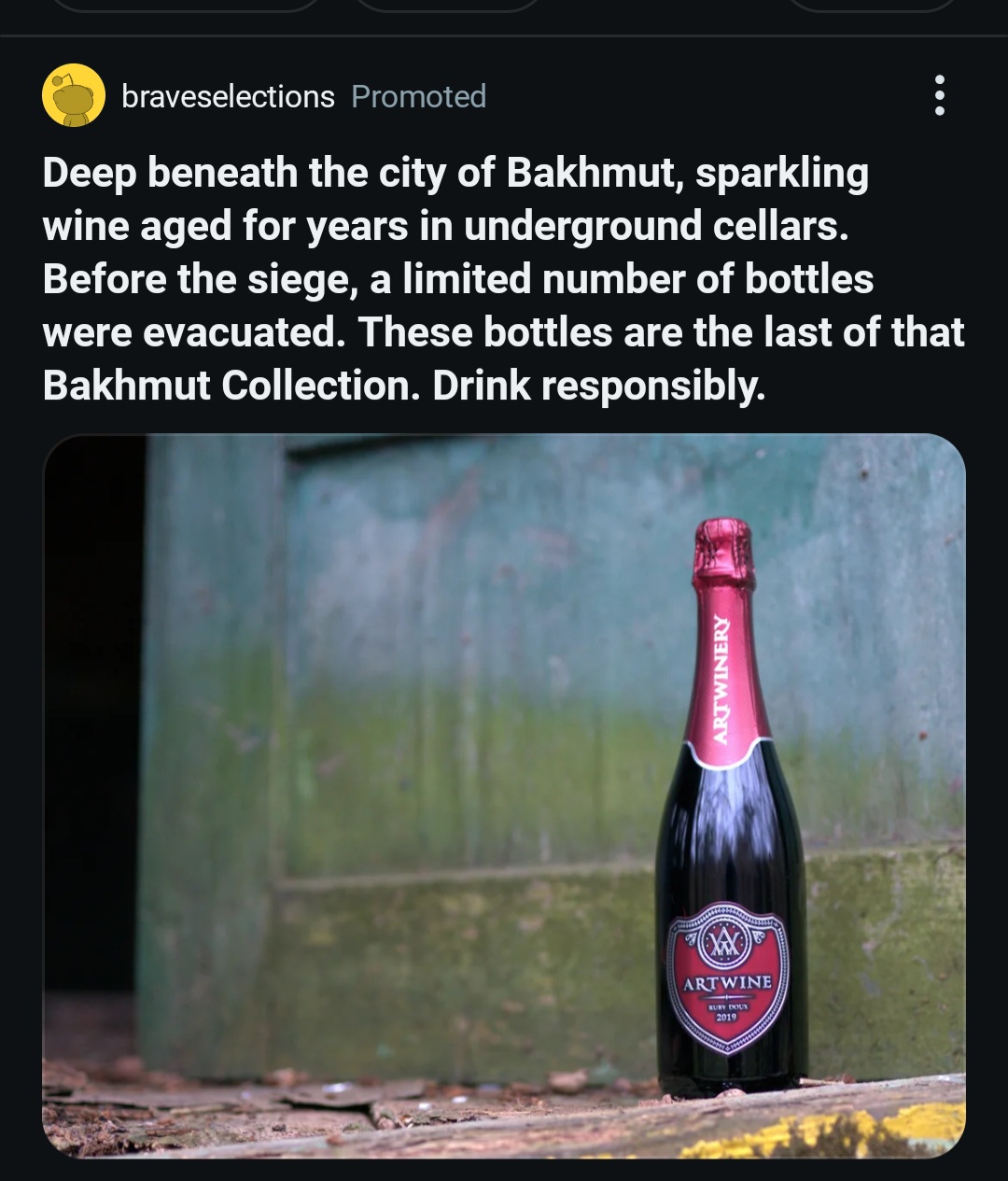View the braveselections advertiser profile
The width and height of the screenshot is (1008, 1181).
[x=228, y=96]
